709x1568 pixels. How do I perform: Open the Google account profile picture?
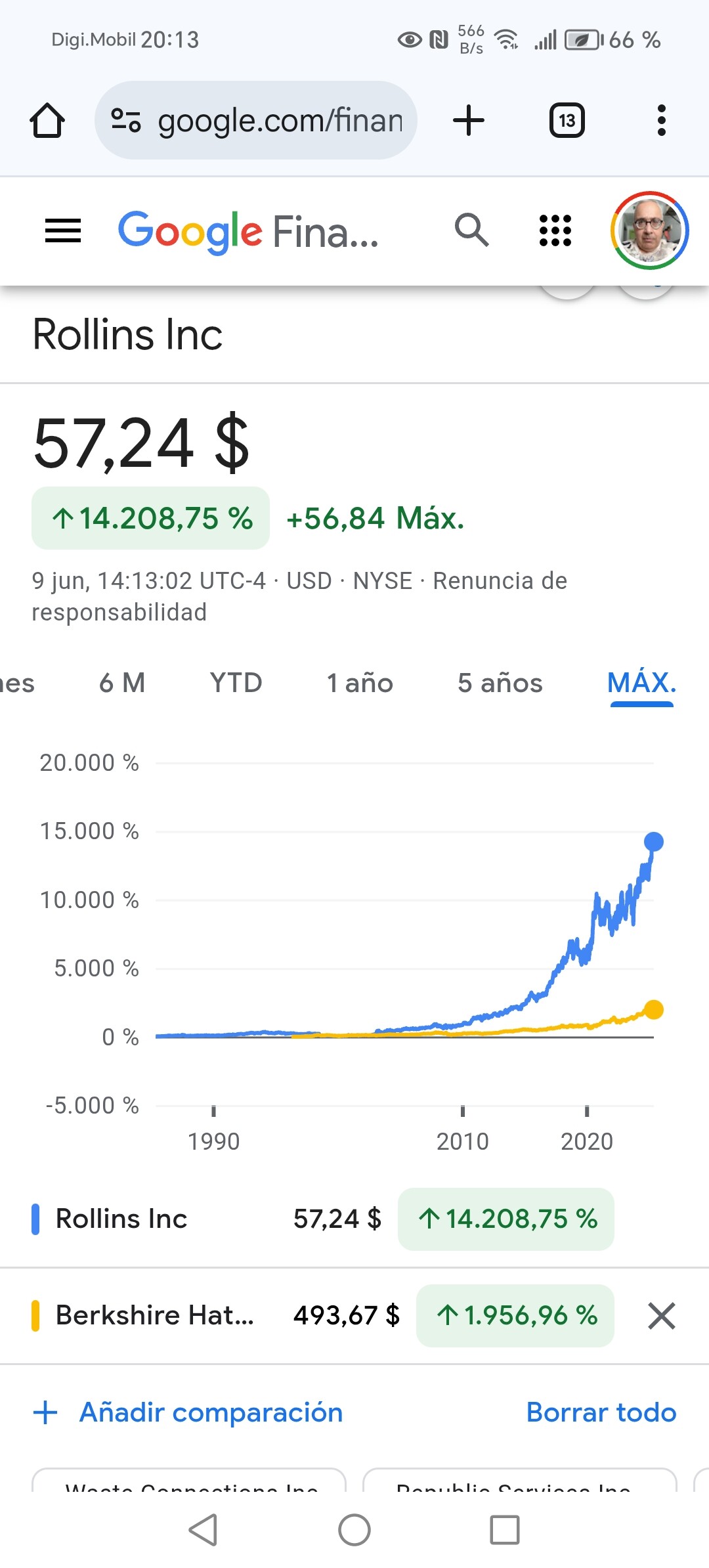click(x=649, y=230)
